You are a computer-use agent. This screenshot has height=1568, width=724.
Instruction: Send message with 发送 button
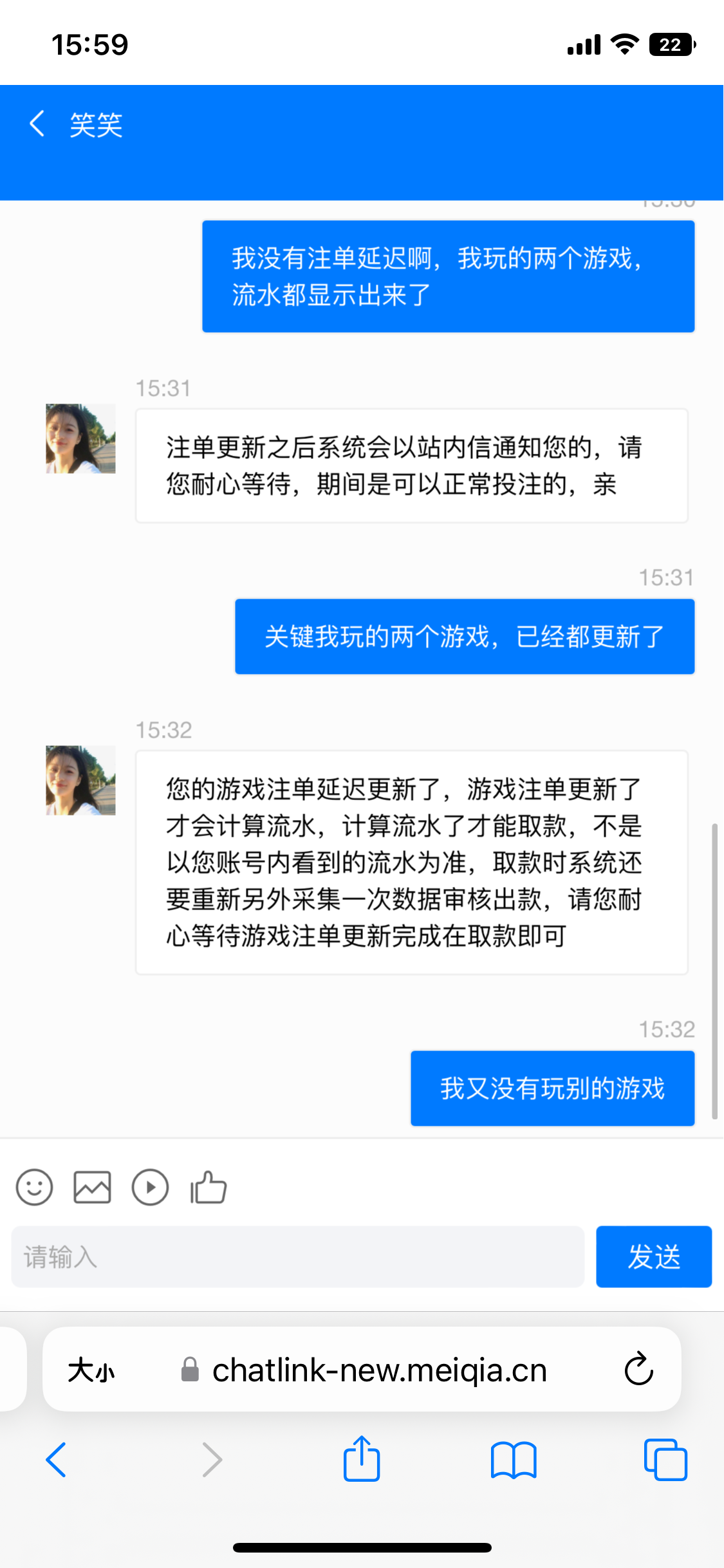653,1256
